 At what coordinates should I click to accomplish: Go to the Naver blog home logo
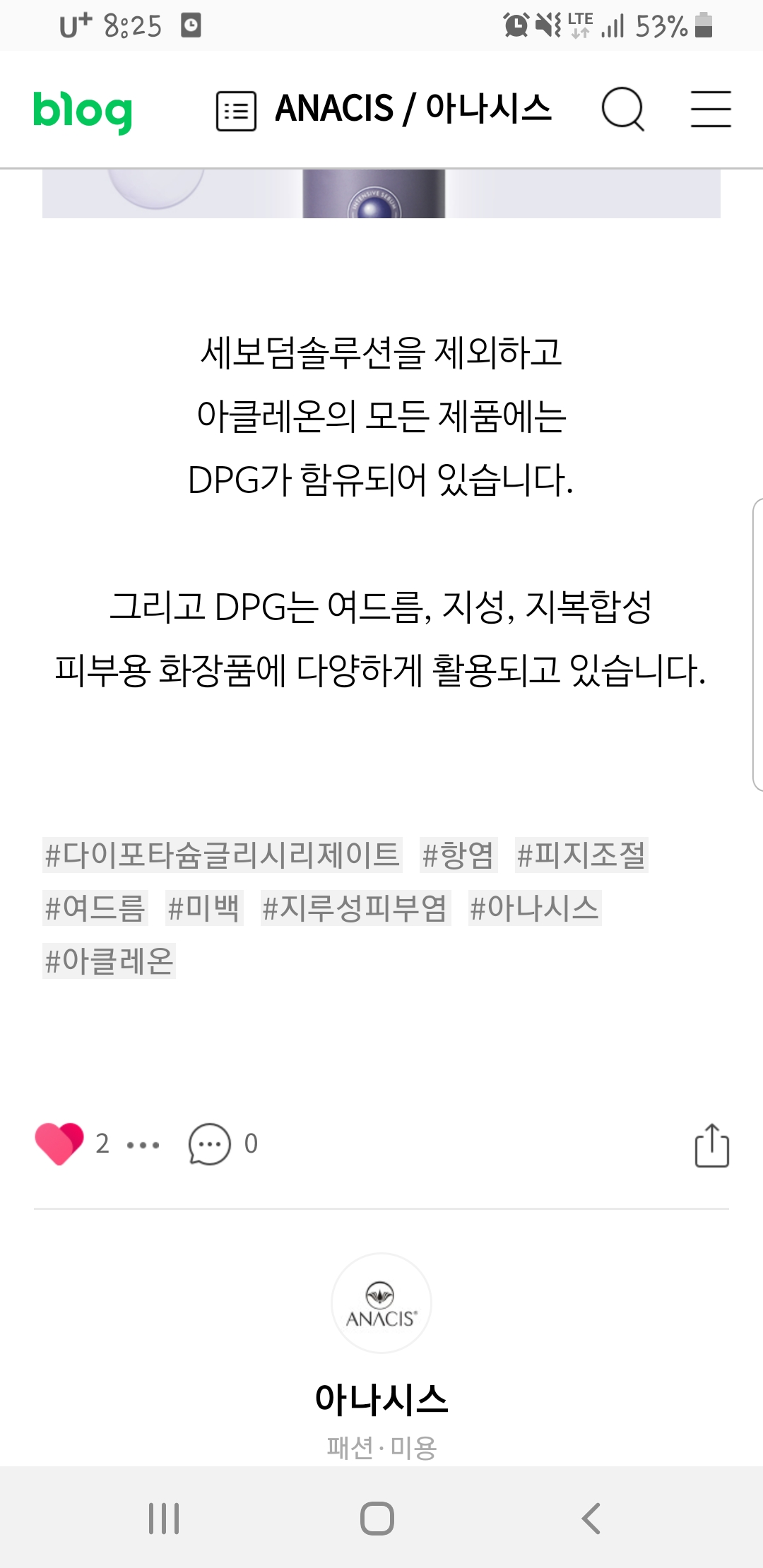tap(83, 110)
